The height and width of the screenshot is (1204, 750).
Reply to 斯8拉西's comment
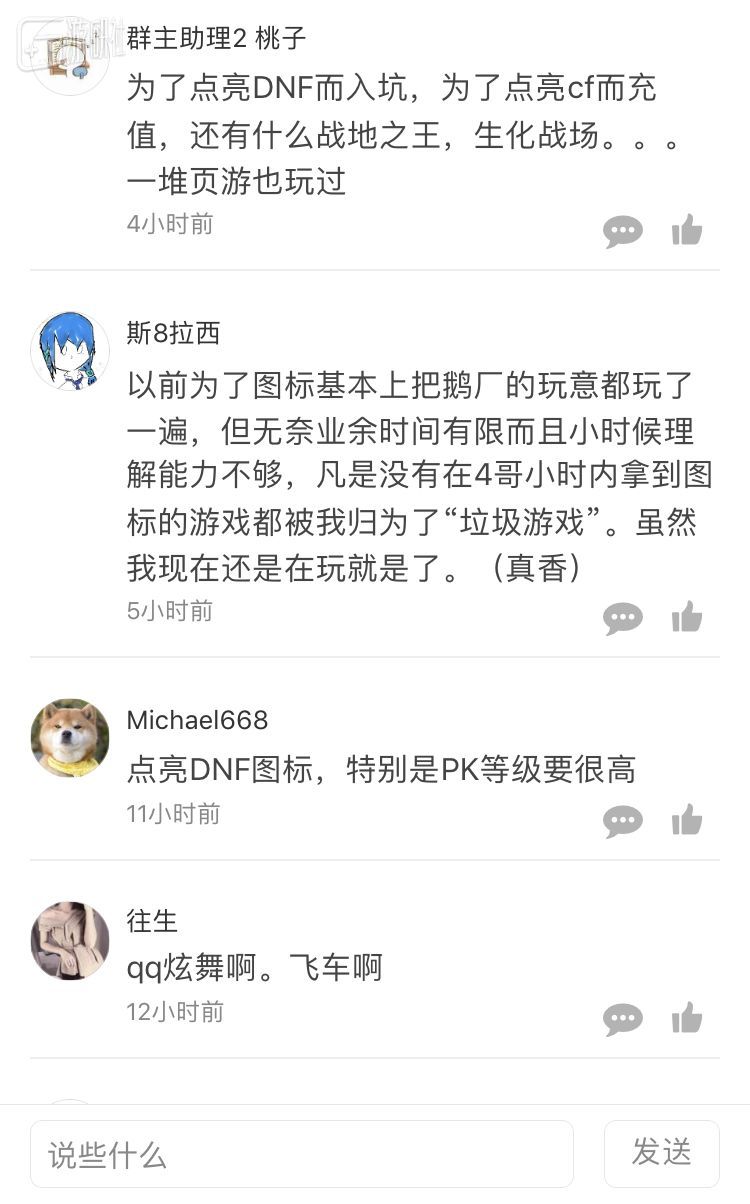pos(622,619)
